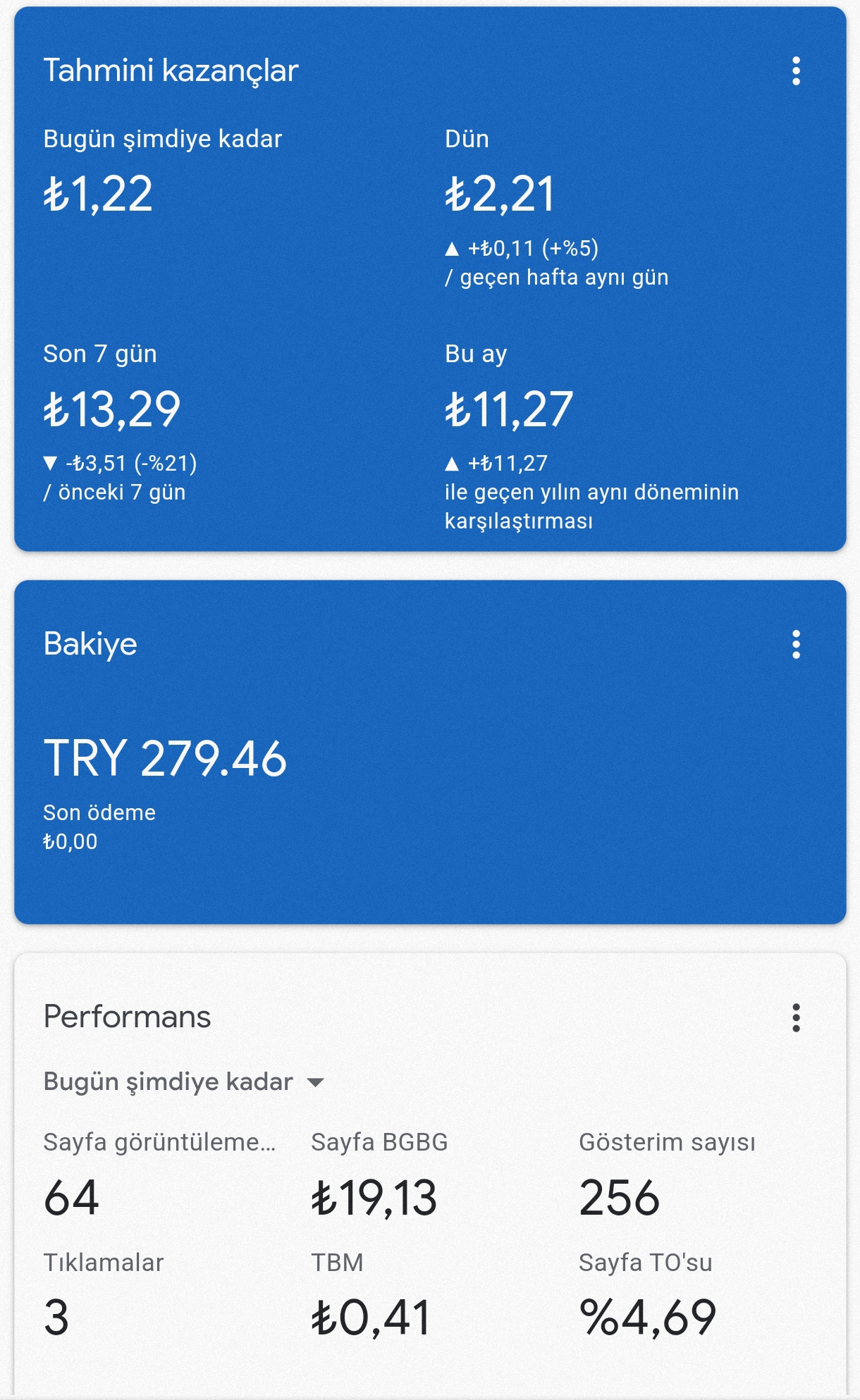This screenshot has height=1400, width=860.
Task: Open overflow menu on Performans card
Action: [x=796, y=1017]
